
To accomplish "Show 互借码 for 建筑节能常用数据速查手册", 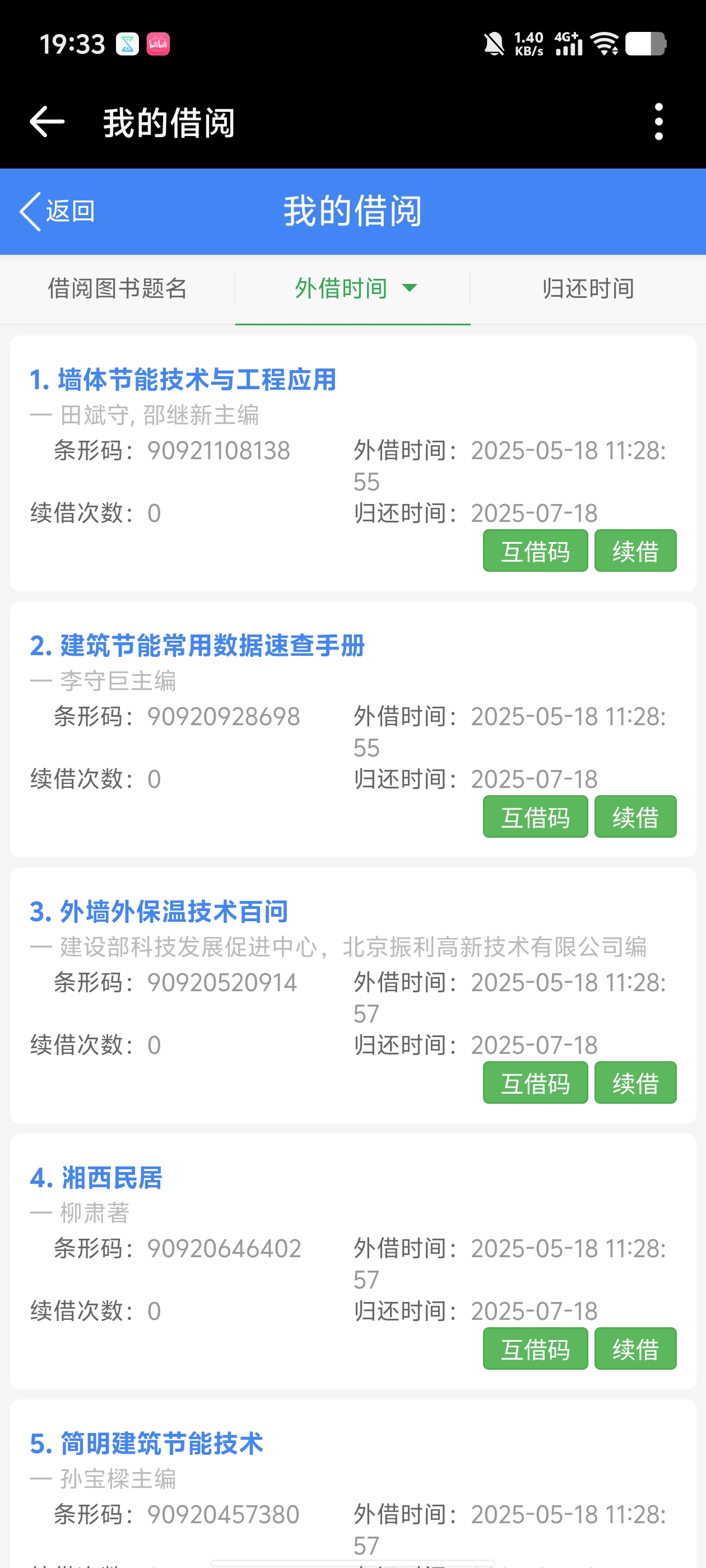I will (535, 817).
